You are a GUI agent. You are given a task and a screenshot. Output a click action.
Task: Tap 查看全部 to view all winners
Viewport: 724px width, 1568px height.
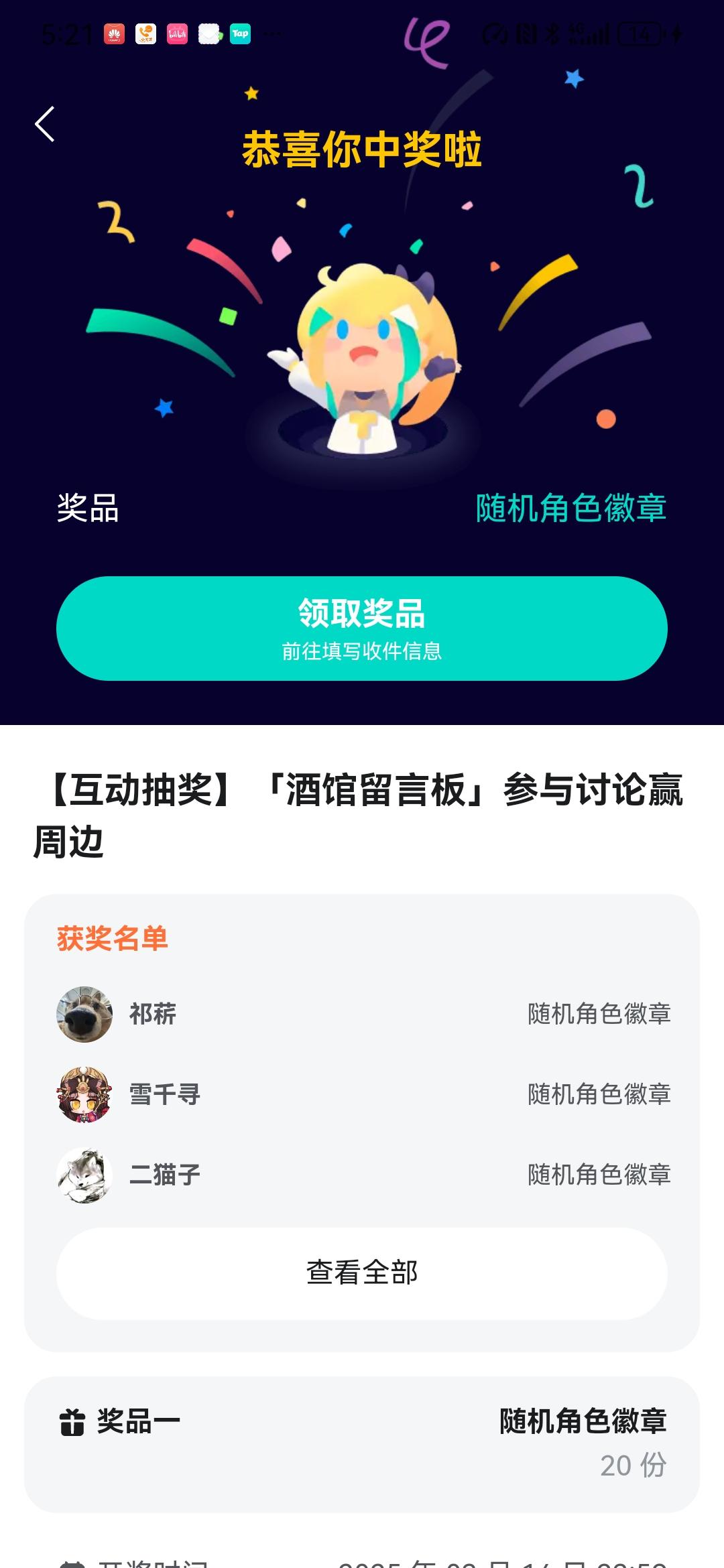pyautogui.click(x=362, y=1273)
